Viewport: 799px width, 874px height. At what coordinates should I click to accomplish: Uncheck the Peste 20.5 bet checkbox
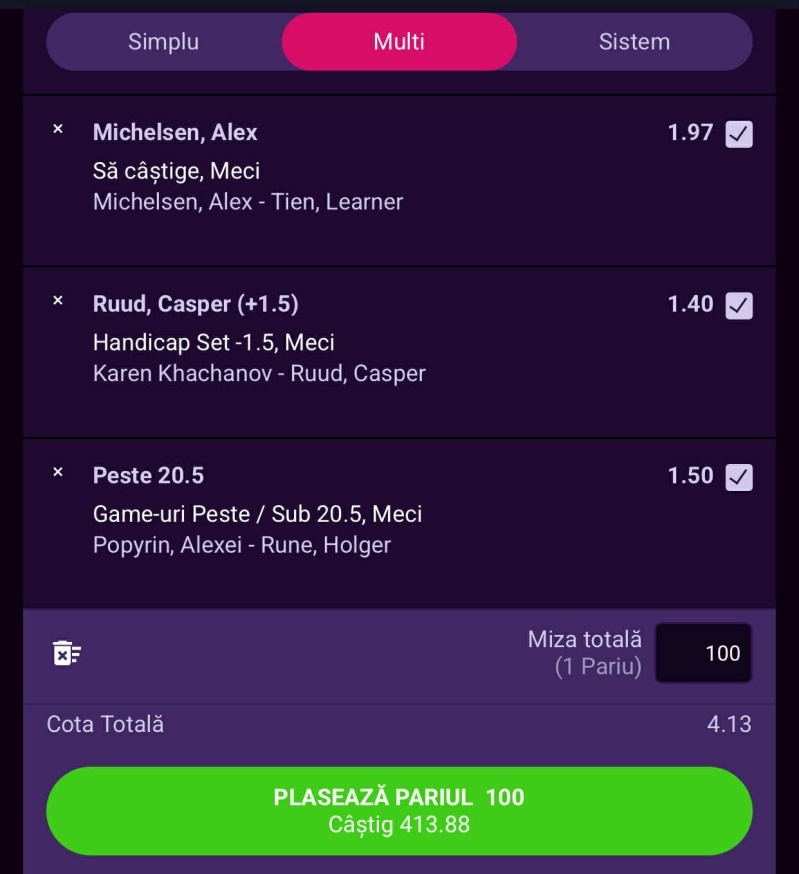[739, 477]
